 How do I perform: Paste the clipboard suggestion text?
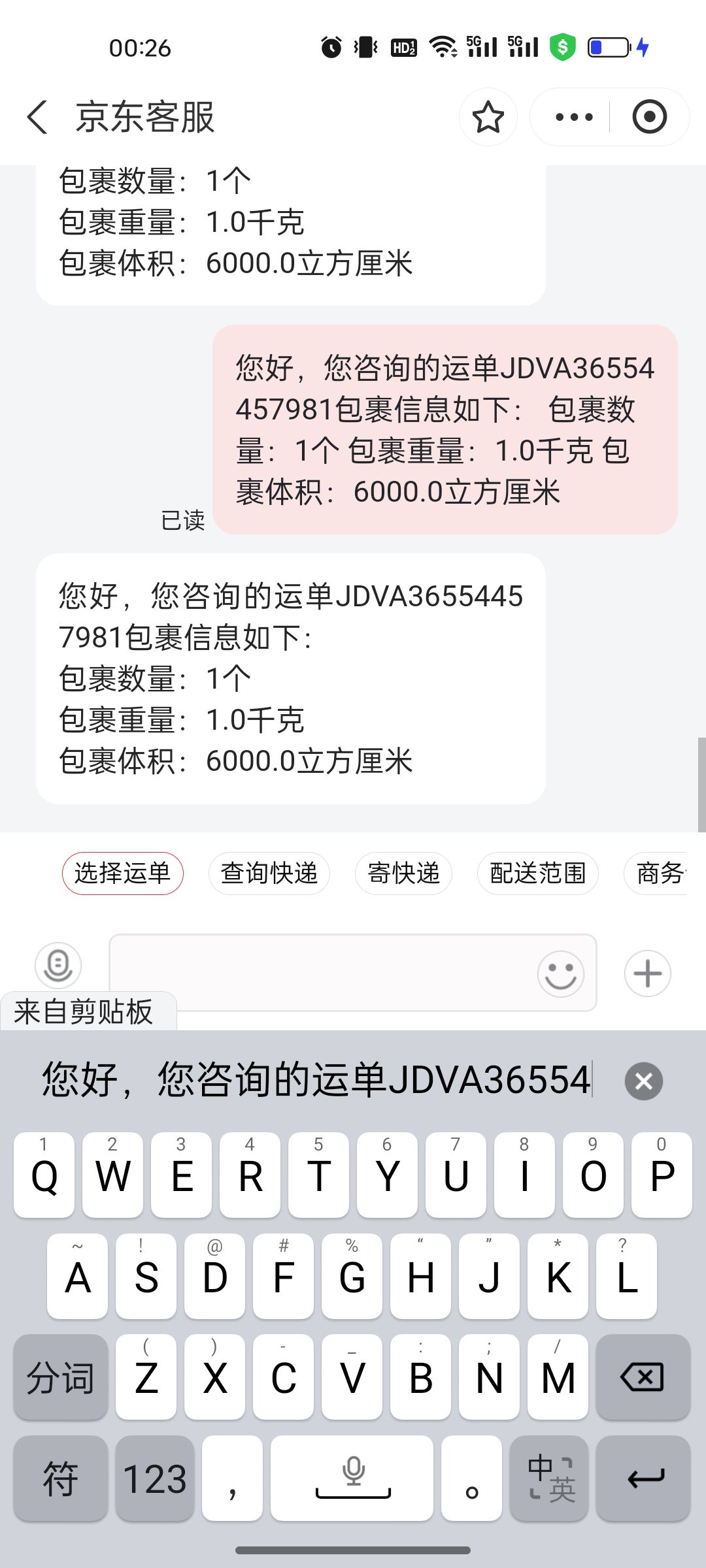click(317, 1079)
